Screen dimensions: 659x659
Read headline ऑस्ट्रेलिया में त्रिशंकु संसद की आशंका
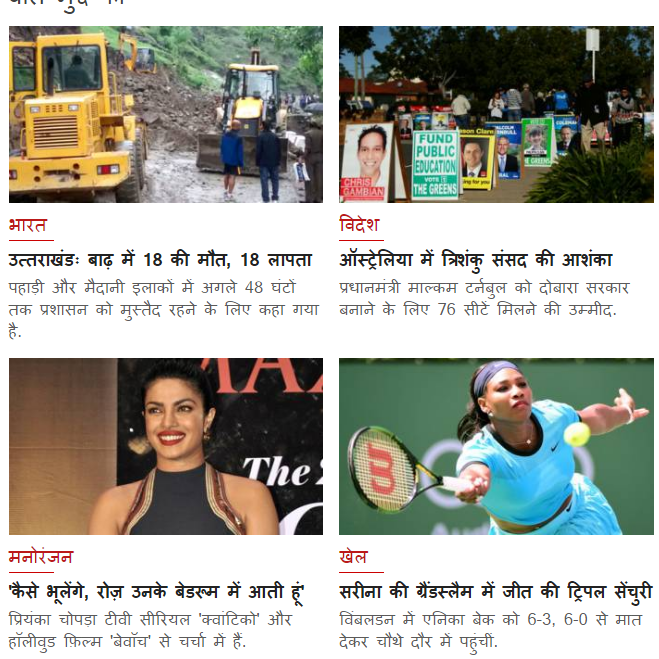coord(475,259)
